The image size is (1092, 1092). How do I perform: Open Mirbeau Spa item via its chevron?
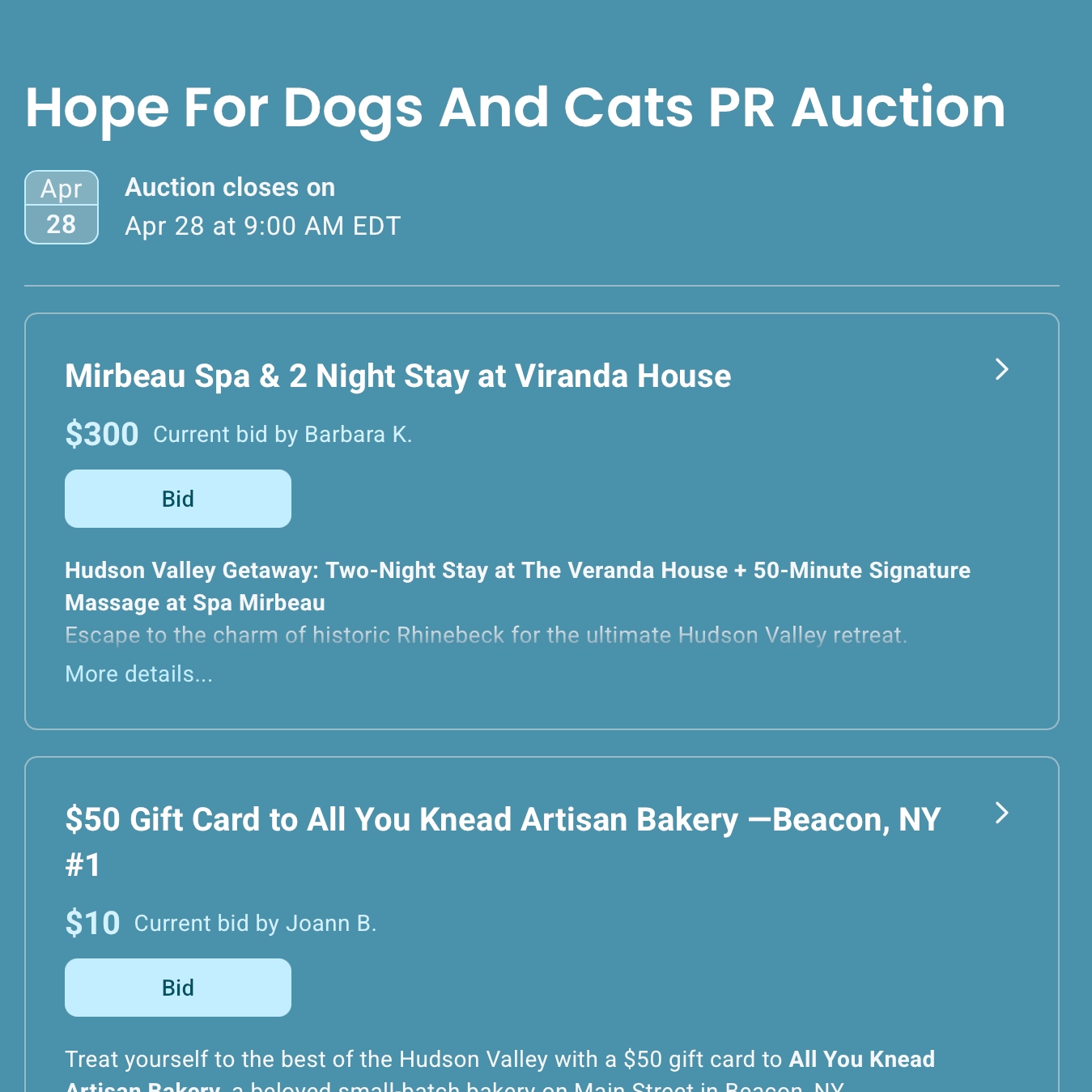click(1001, 369)
